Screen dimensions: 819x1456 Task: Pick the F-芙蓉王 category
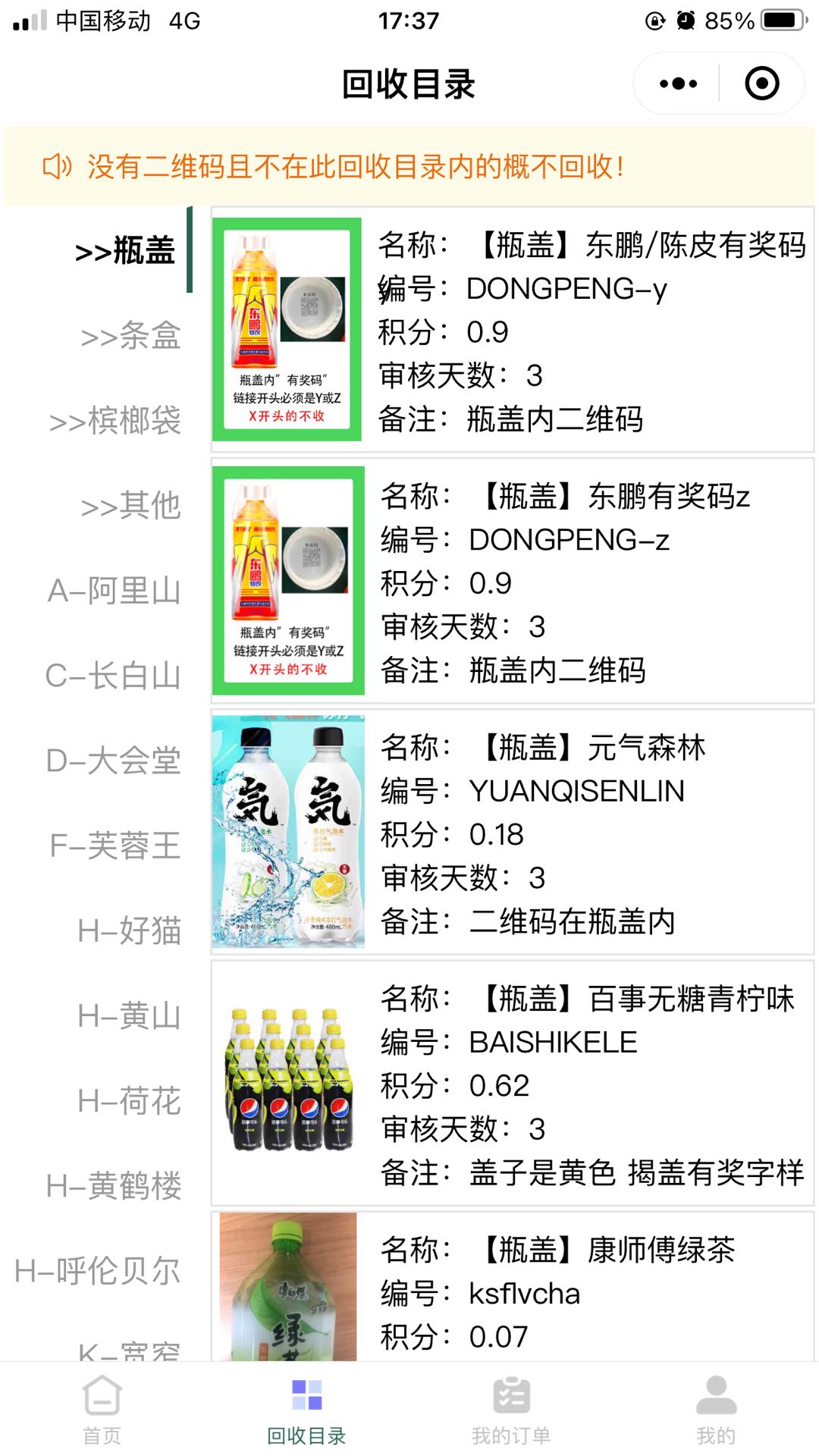click(x=115, y=845)
